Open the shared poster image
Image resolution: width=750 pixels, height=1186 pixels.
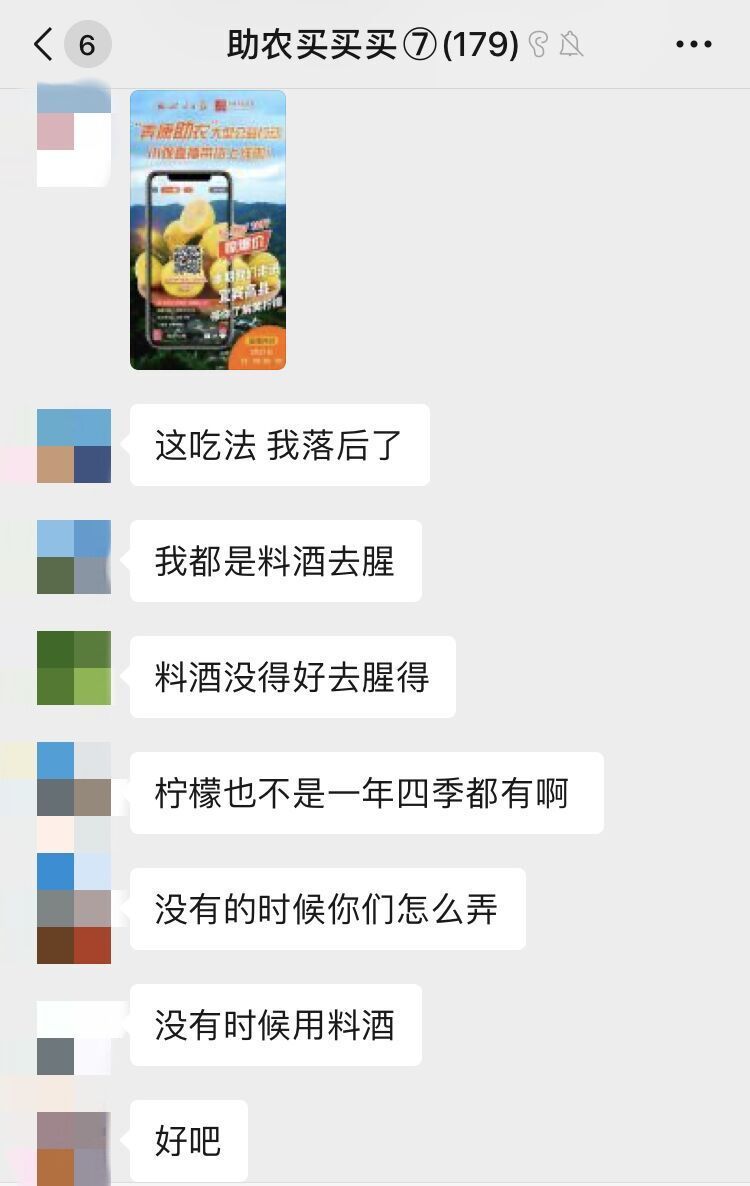pos(208,230)
